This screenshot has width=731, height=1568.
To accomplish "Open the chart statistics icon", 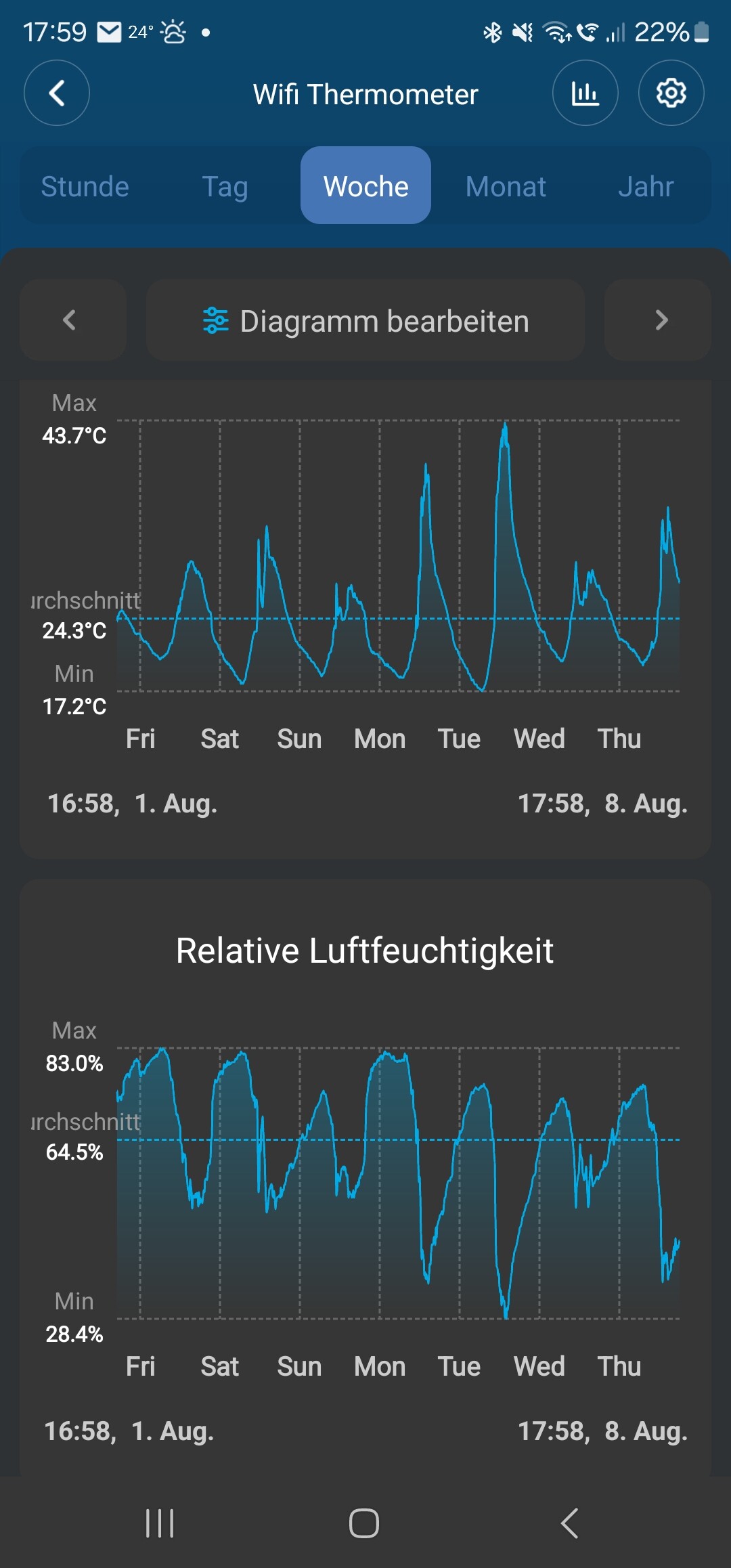I will pos(585,93).
